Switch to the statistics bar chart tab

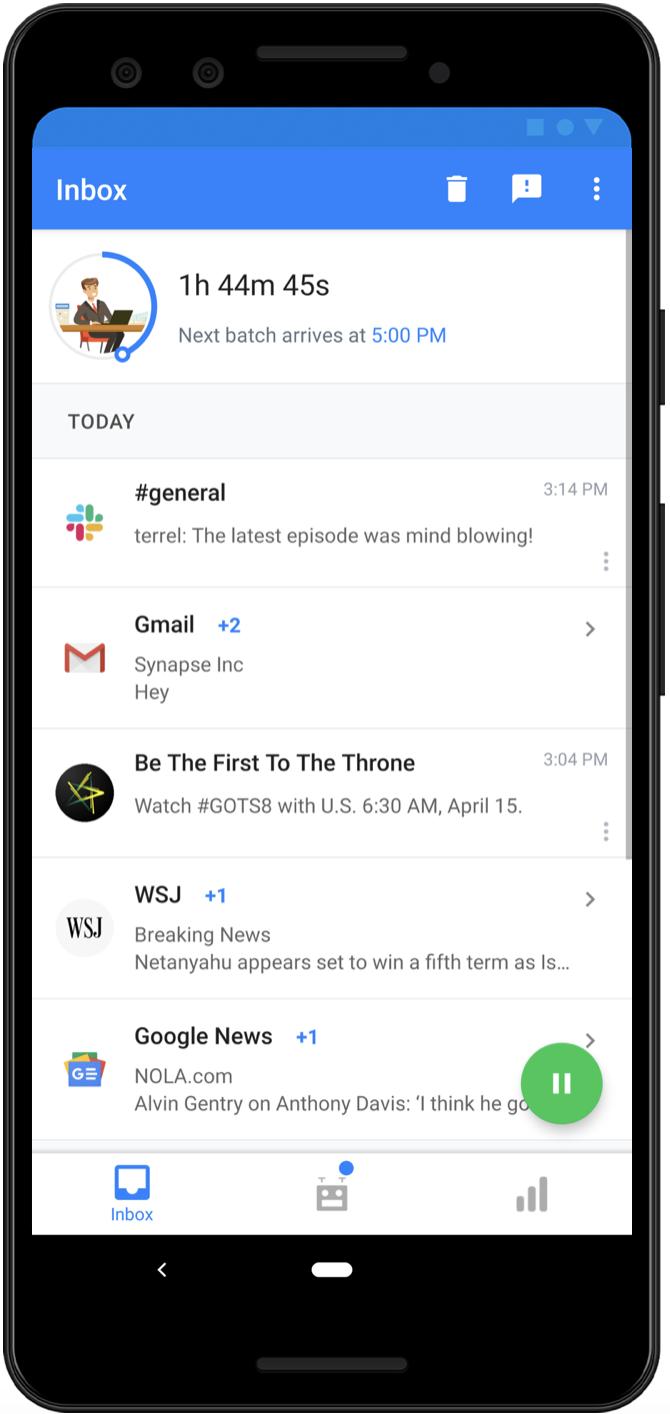click(532, 1194)
